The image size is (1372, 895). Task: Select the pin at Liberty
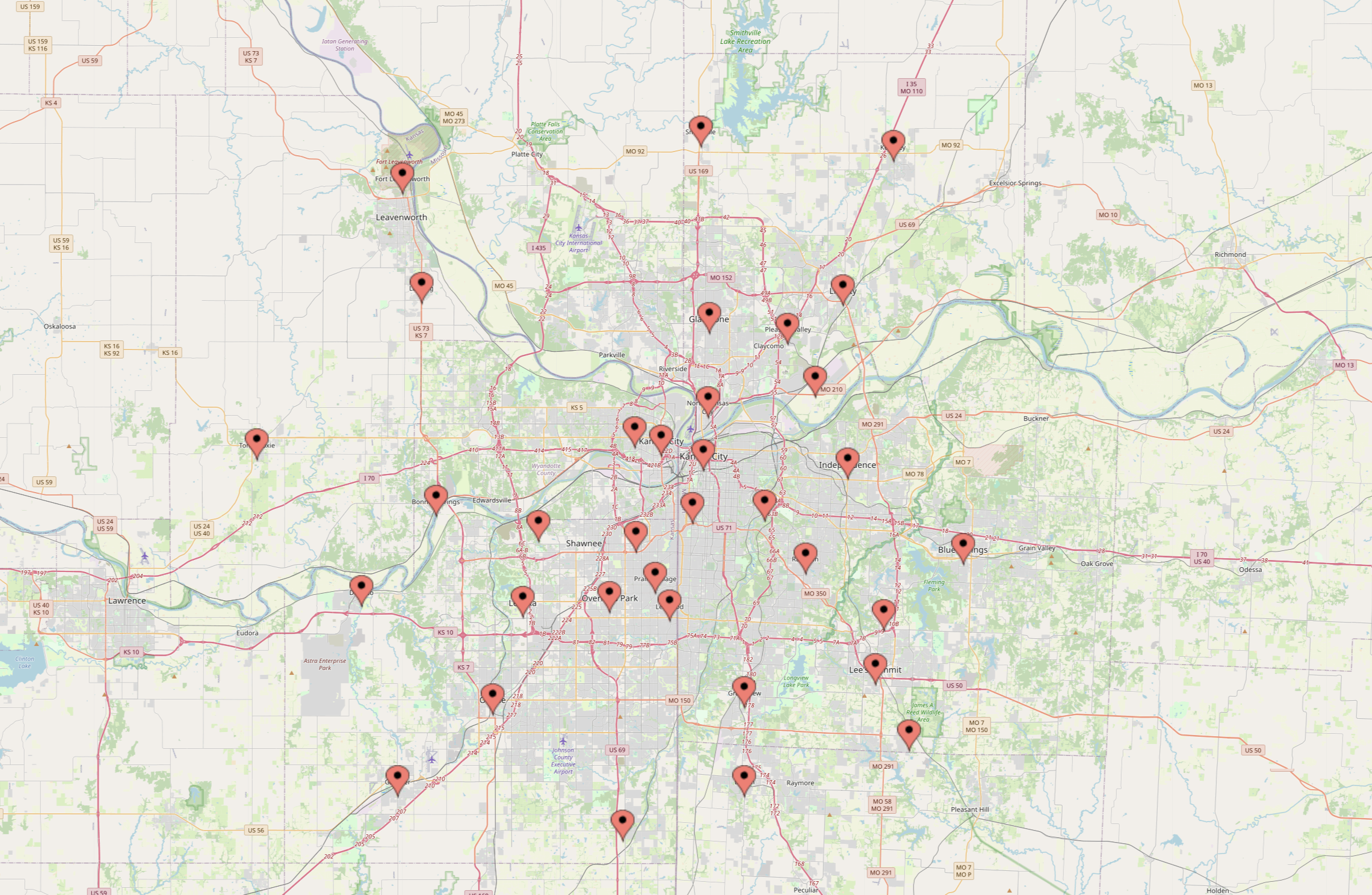click(842, 287)
